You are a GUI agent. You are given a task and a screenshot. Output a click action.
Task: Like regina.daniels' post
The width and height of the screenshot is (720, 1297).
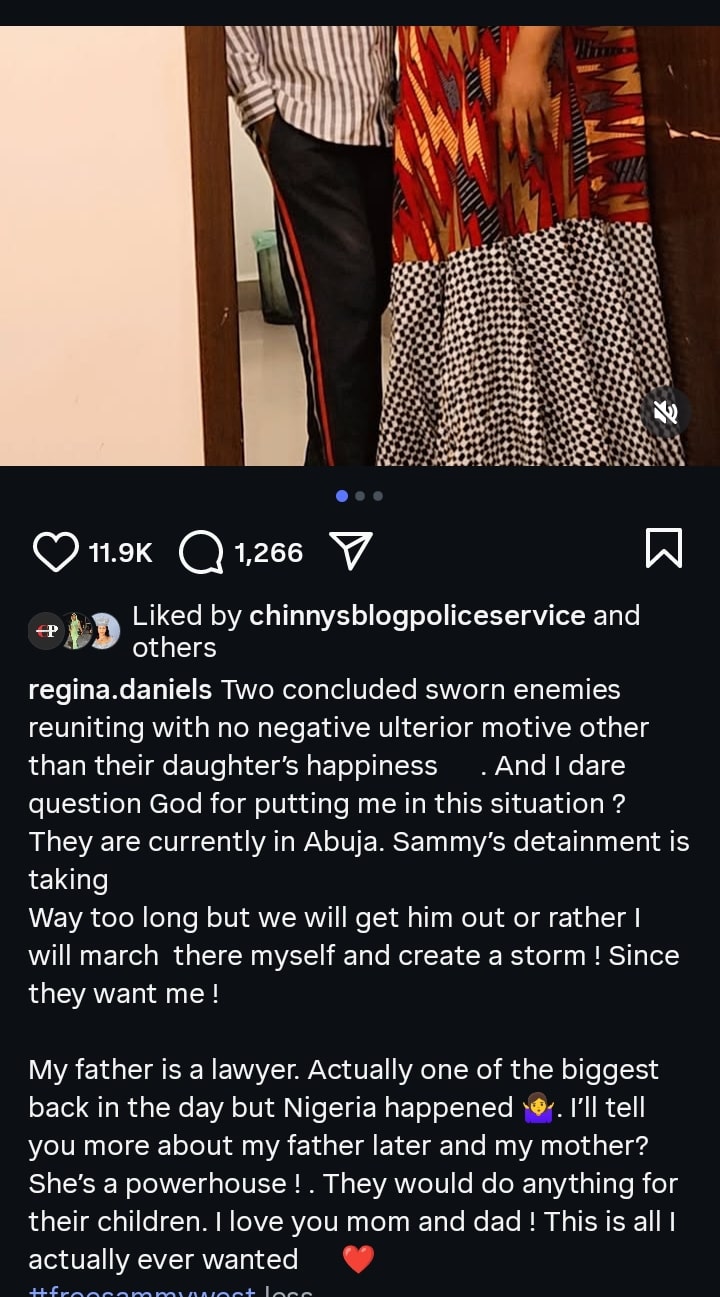[x=55, y=551]
